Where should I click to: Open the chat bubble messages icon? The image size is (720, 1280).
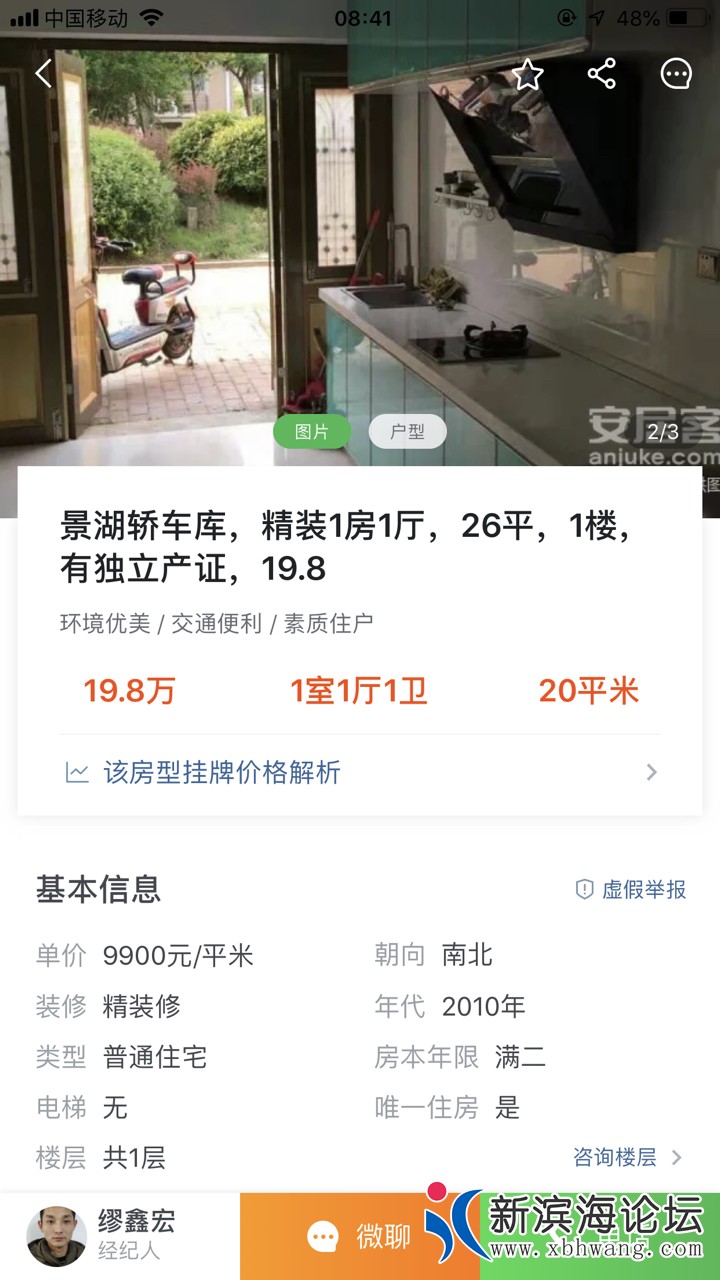(676, 74)
